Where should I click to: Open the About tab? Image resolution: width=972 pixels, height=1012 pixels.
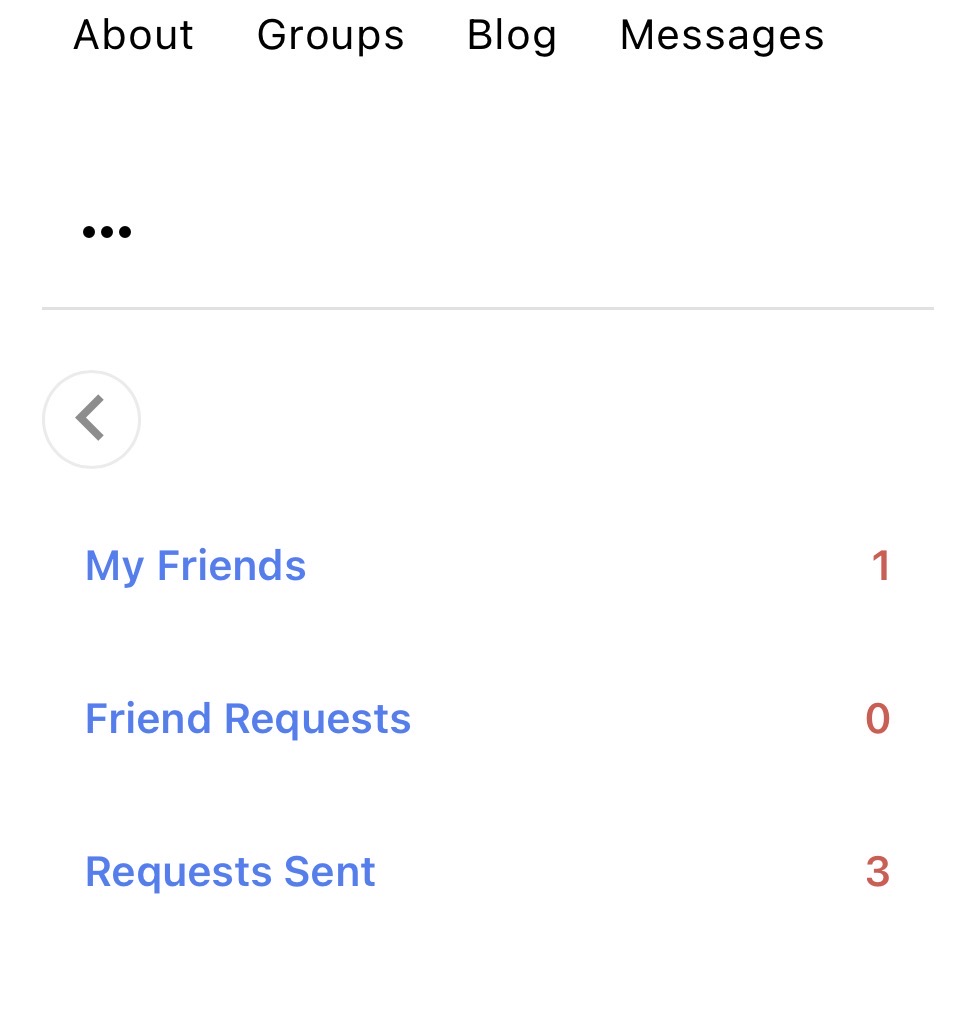[133, 36]
